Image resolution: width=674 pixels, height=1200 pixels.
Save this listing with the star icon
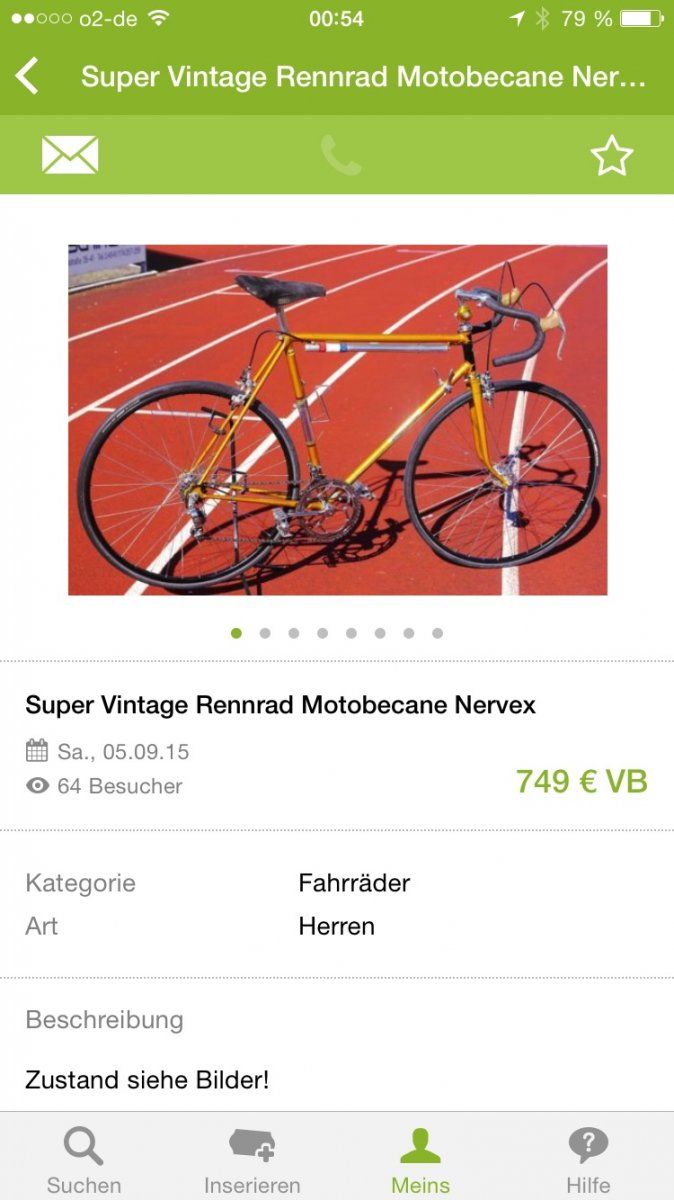[x=611, y=156]
